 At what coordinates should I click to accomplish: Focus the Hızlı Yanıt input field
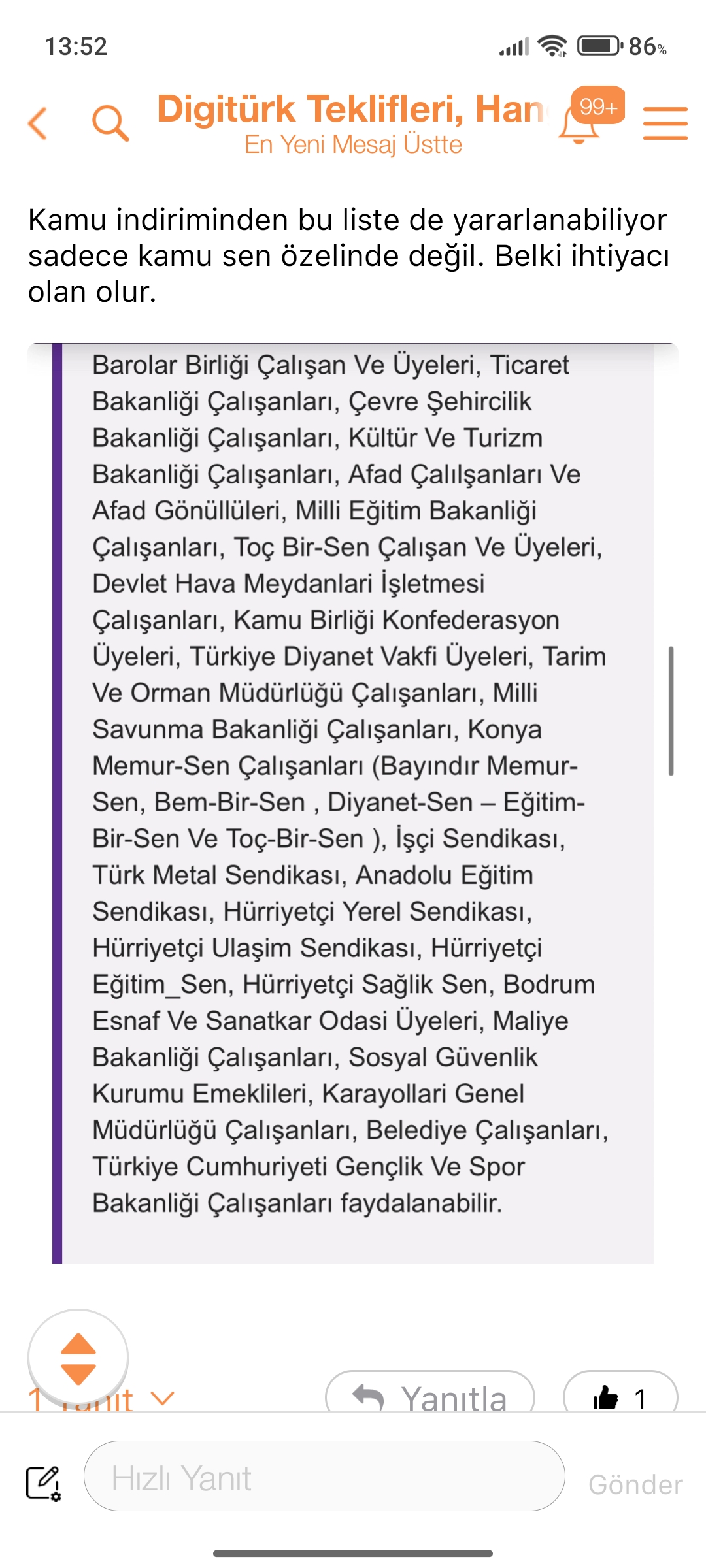tap(324, 1475)
